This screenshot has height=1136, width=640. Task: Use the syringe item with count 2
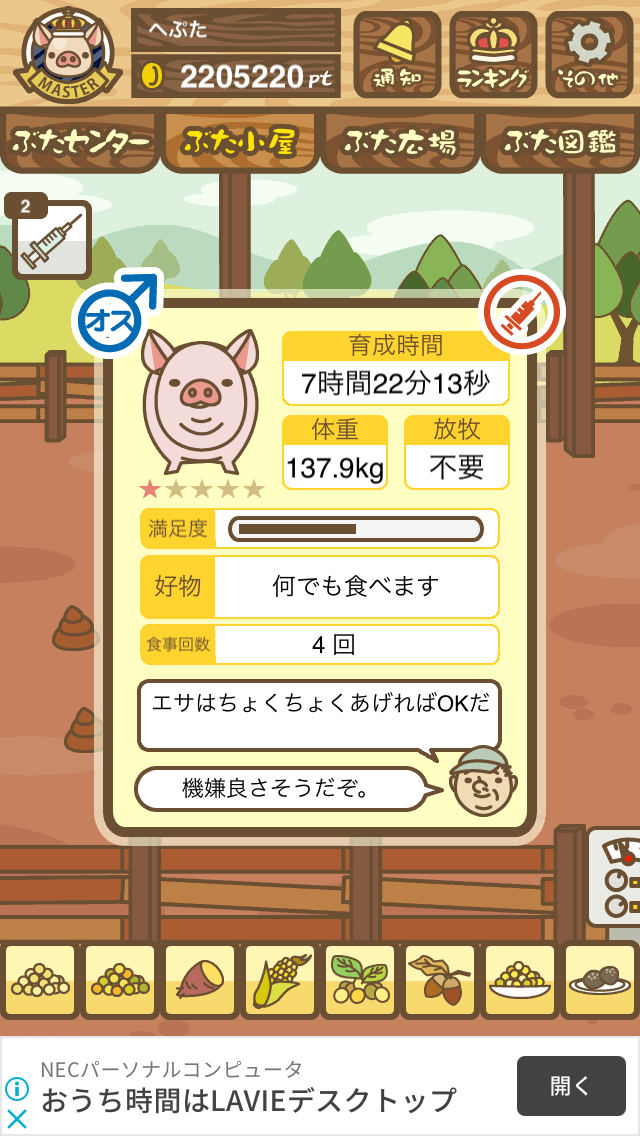pos(49,238)
